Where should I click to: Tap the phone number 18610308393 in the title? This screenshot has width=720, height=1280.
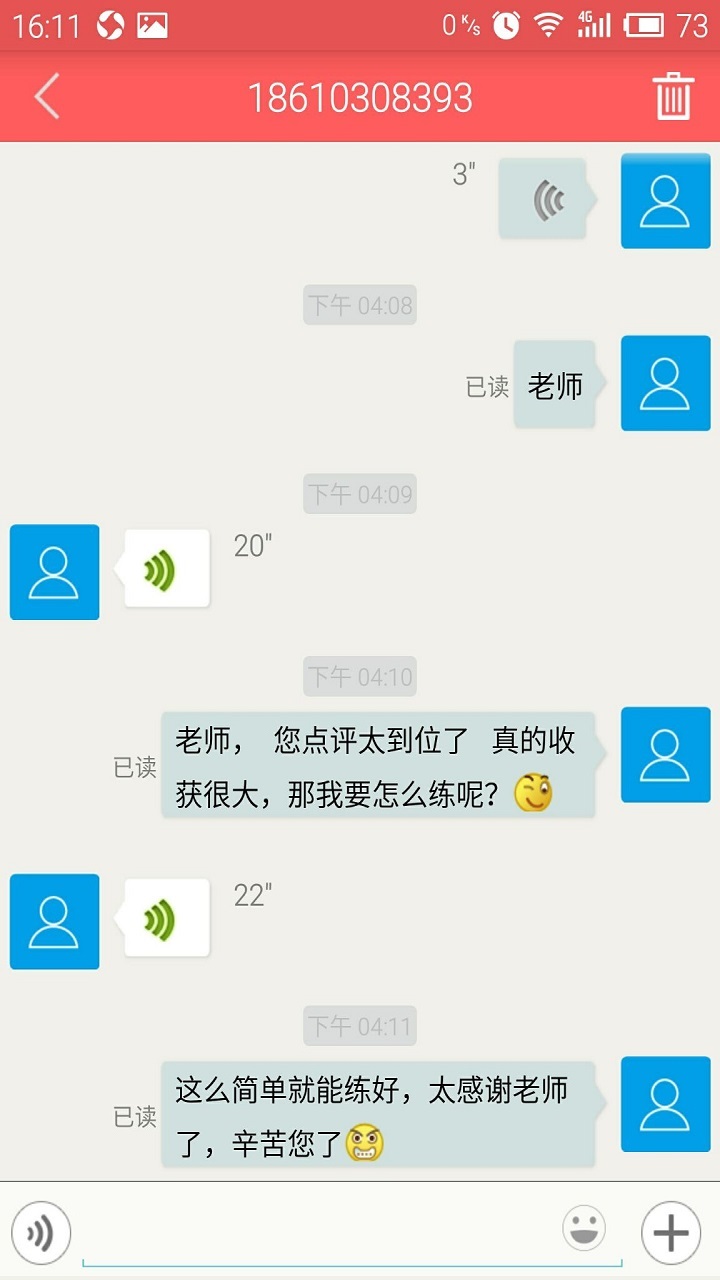(x=360, y=97)
